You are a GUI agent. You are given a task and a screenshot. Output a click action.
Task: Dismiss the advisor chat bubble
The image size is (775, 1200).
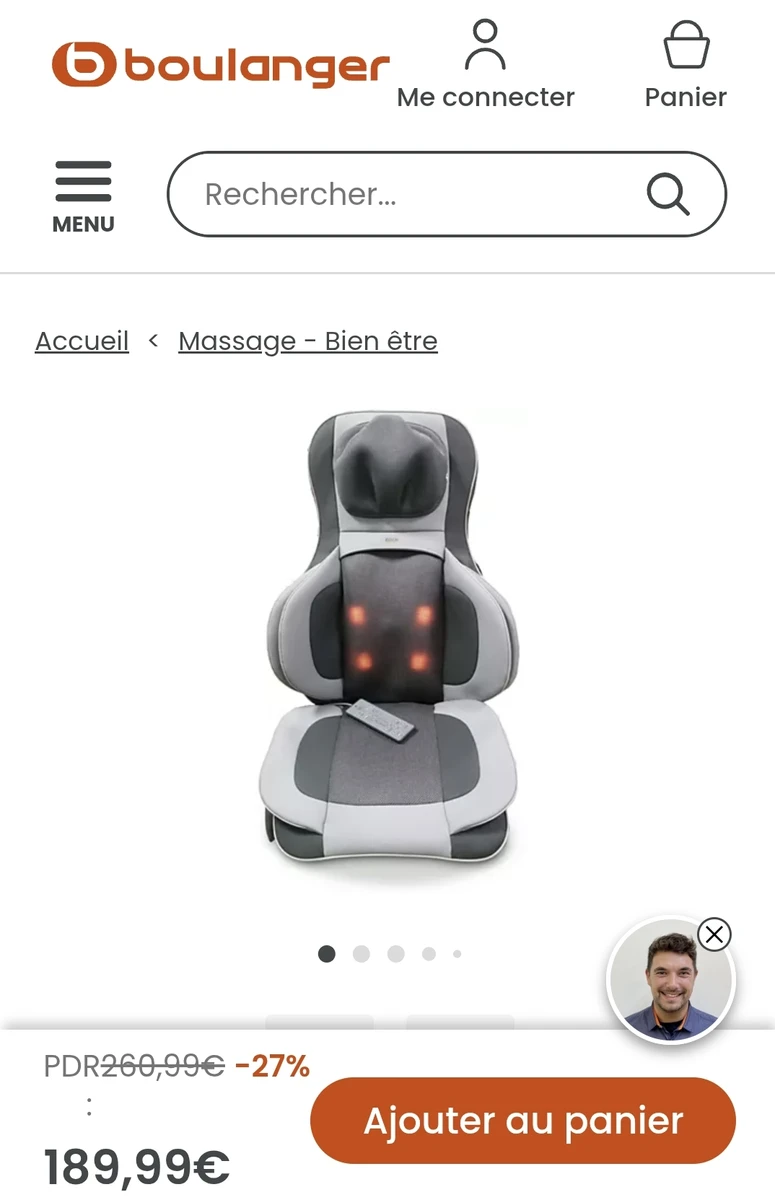click(x=714, y=935)
